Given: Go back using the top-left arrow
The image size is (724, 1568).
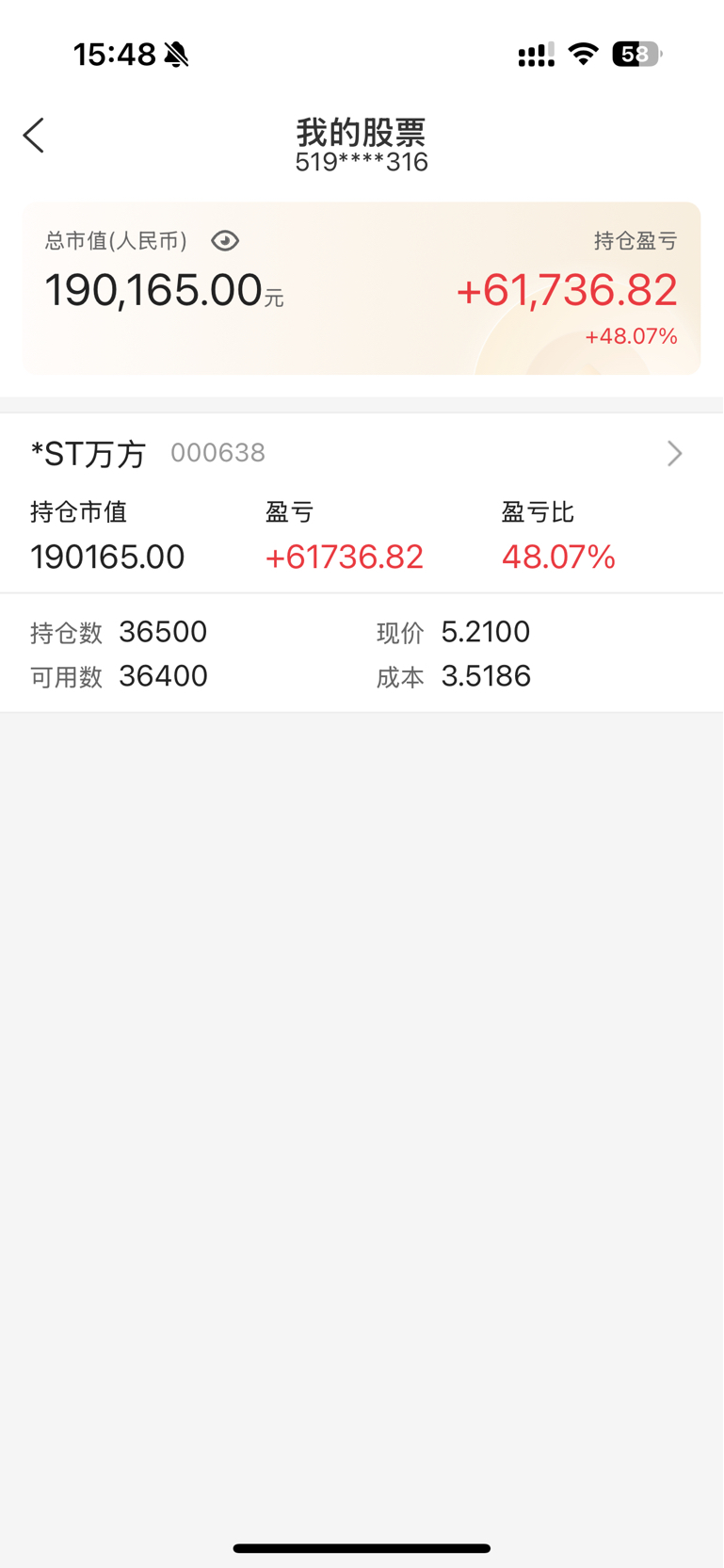Looking at the screenshot, I should click(x=34, y=136).
